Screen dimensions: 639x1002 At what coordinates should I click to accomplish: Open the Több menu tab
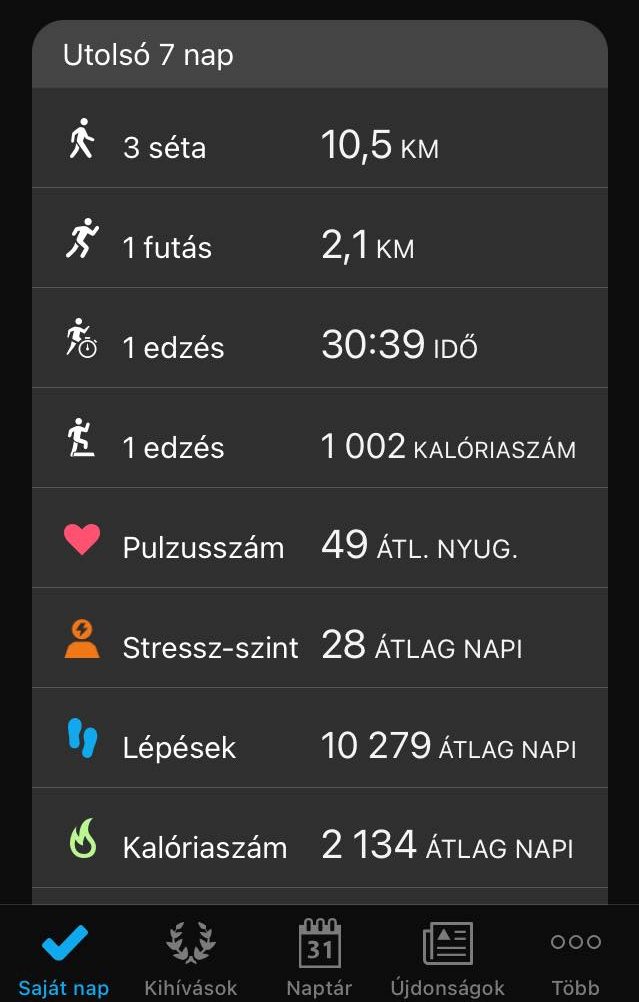pyautogui.click(x=576, y=955)
